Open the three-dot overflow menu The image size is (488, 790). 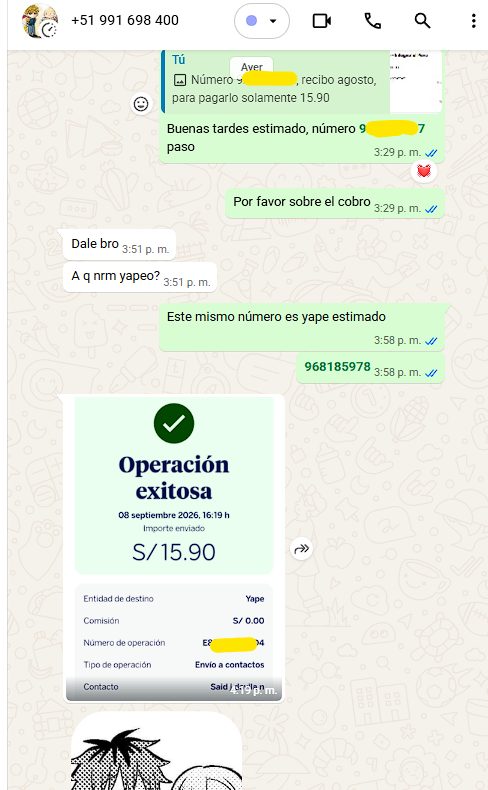[473, 21]
